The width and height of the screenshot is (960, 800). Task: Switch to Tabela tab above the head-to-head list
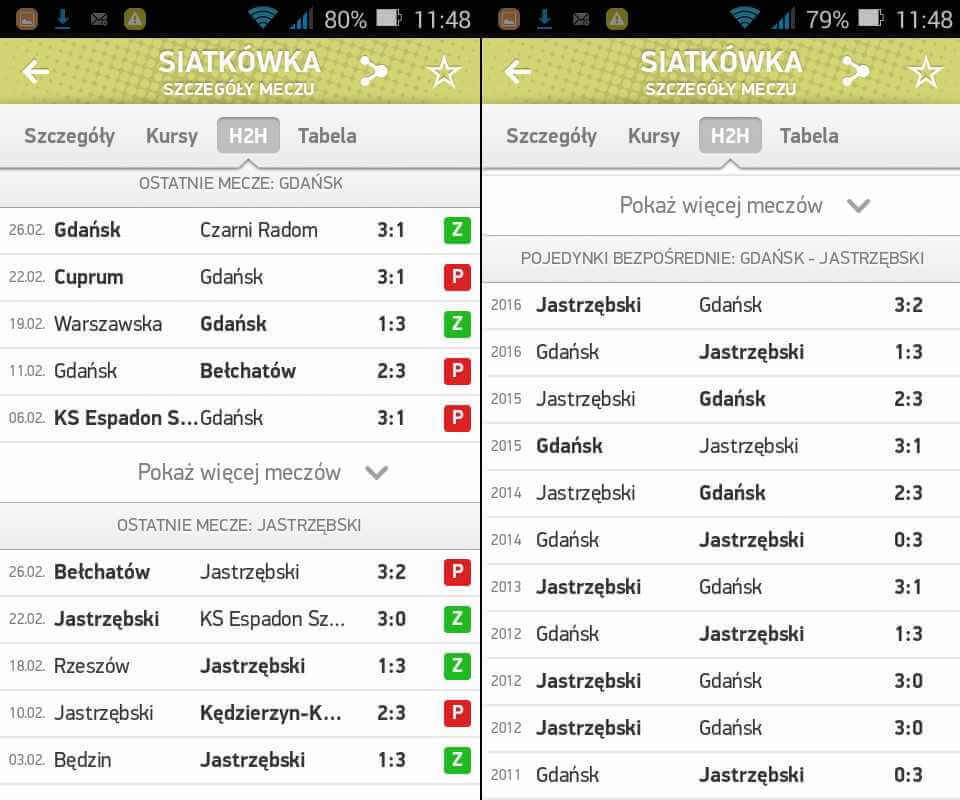click(809, 136)
